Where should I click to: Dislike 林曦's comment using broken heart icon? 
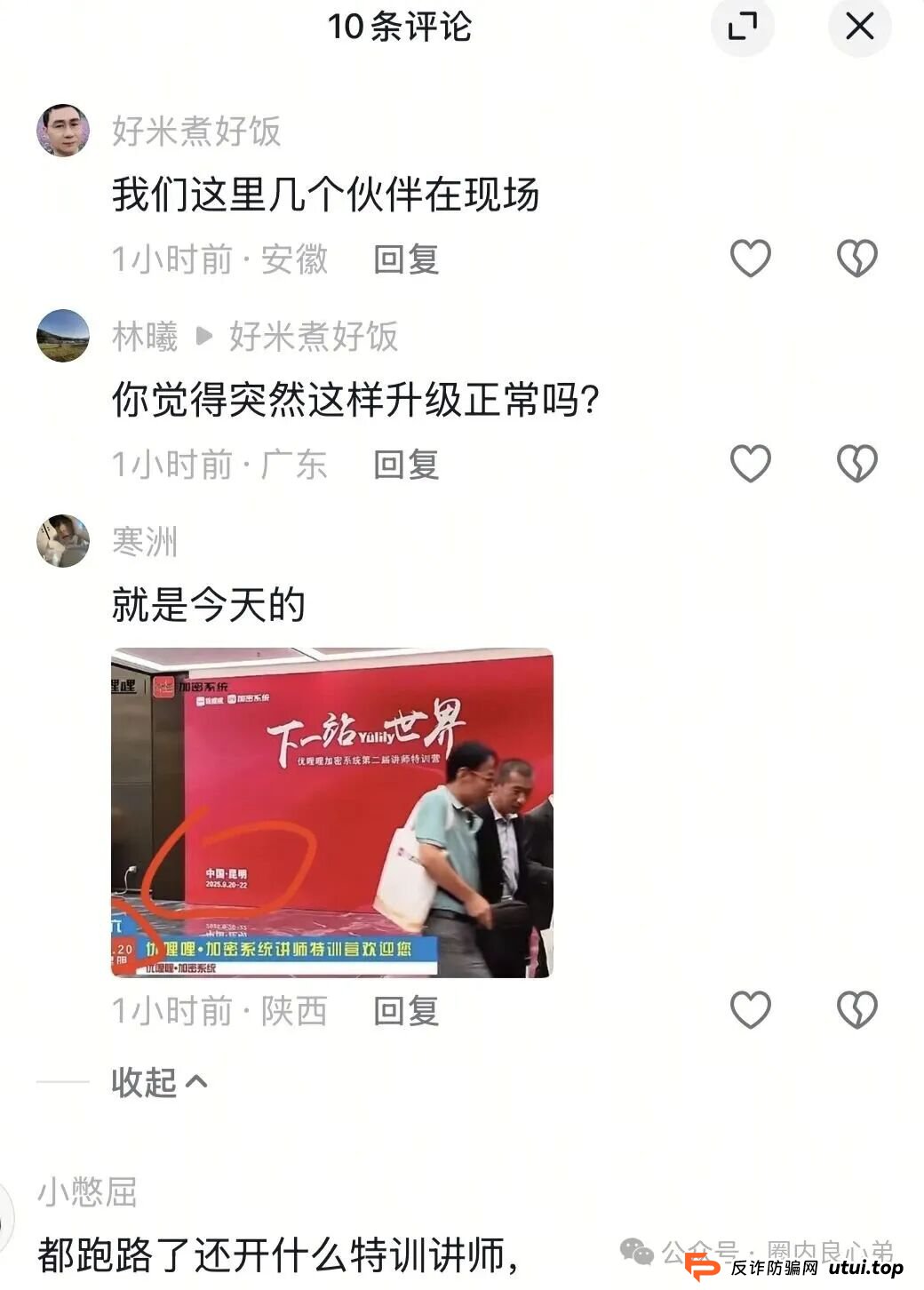[x=856, y=463]
